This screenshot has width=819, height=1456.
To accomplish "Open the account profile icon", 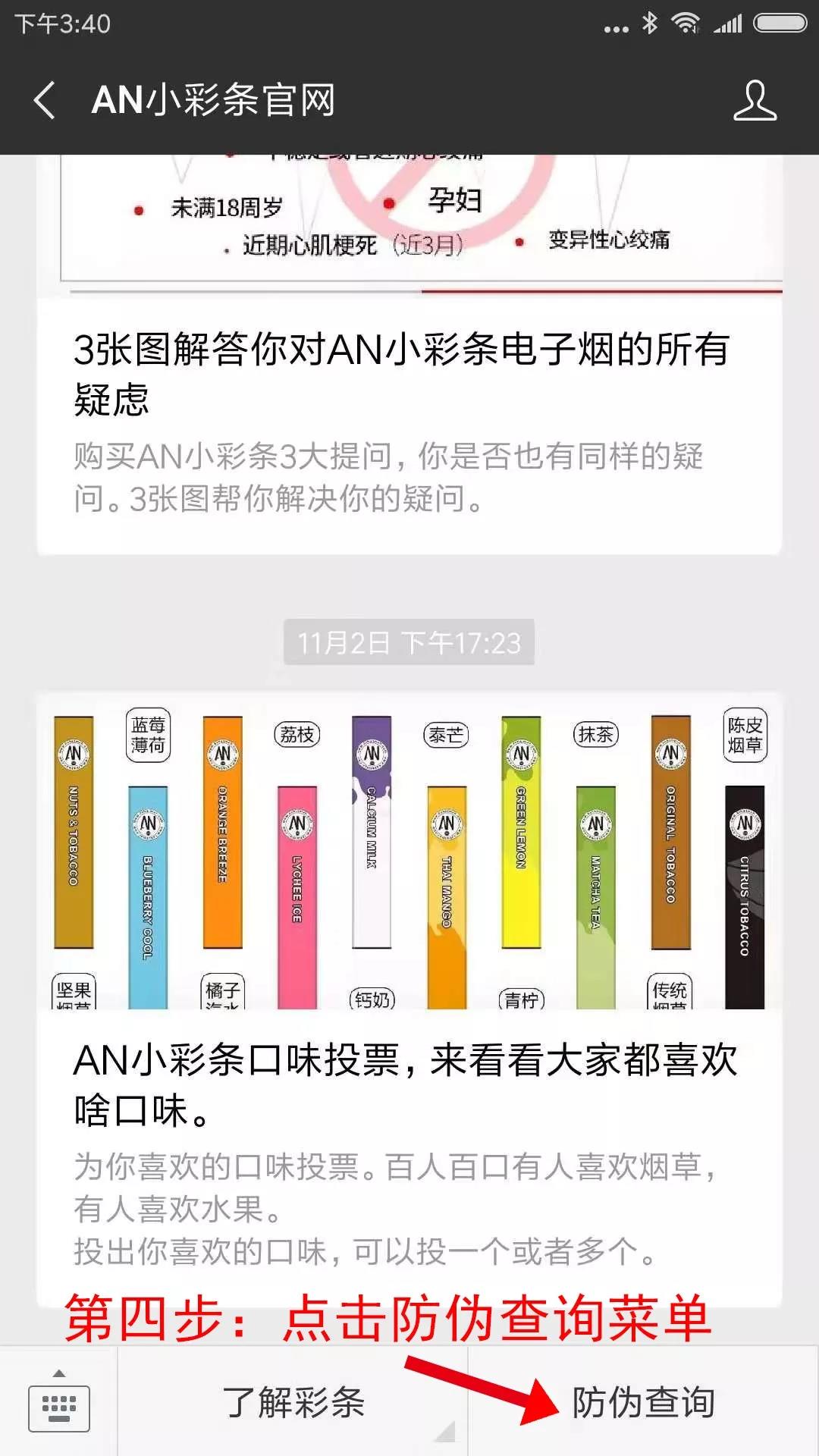I will click(755, 100).
